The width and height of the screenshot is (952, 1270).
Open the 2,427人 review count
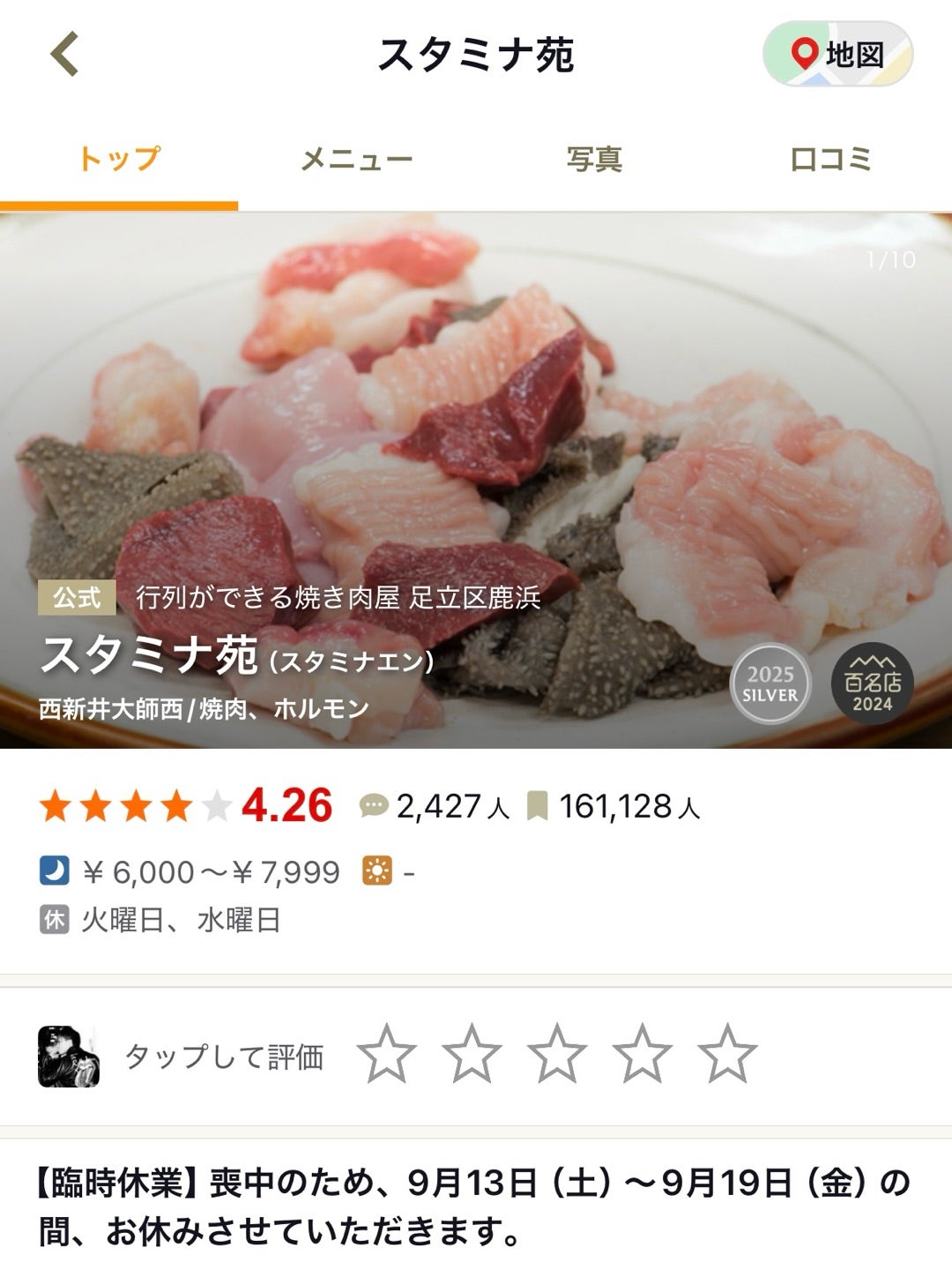(435, 806)
